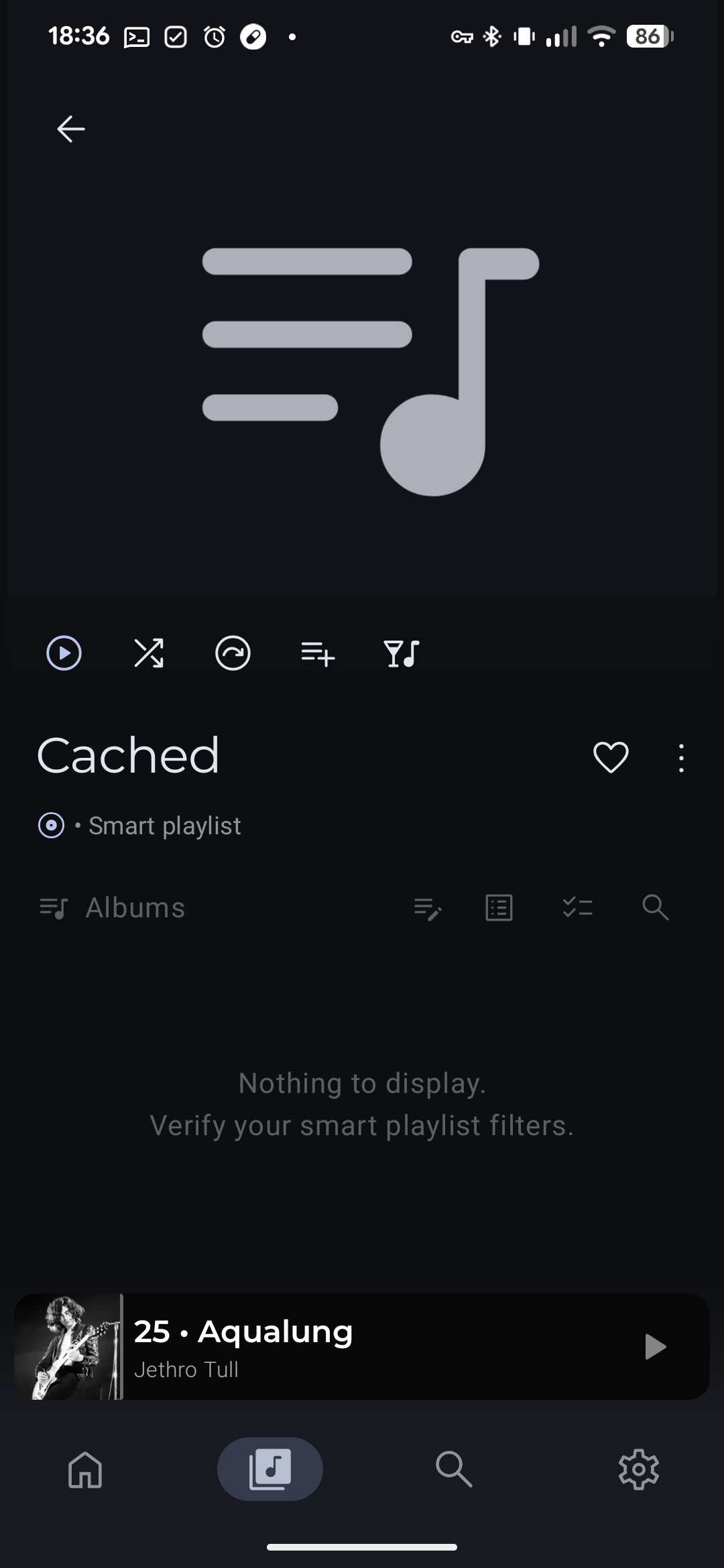This screenshot has width=724, height=1568.
Task: Open the three-dot overflow menu
Action: [681, 758]
